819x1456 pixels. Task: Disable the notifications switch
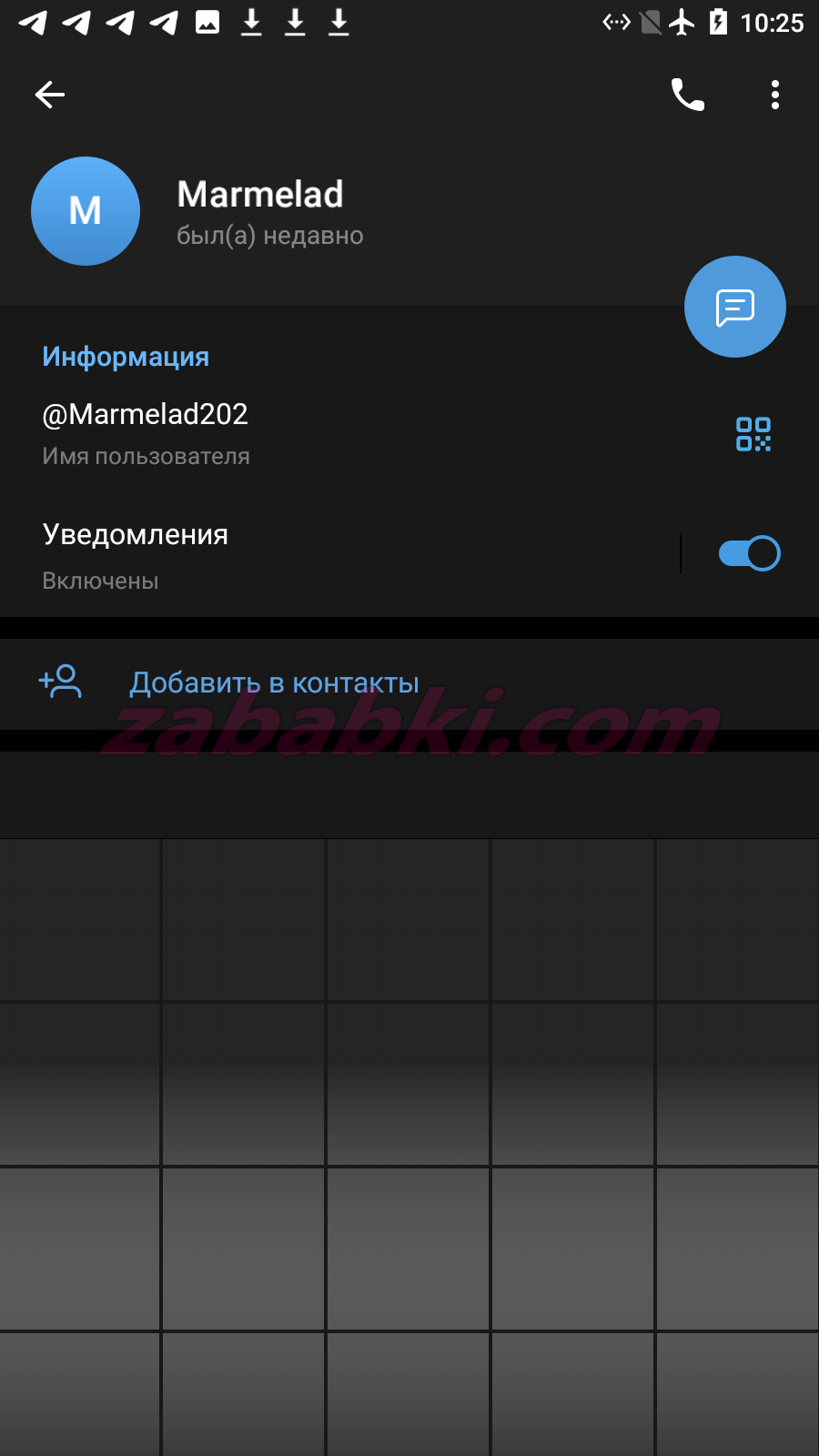[749, 553]
